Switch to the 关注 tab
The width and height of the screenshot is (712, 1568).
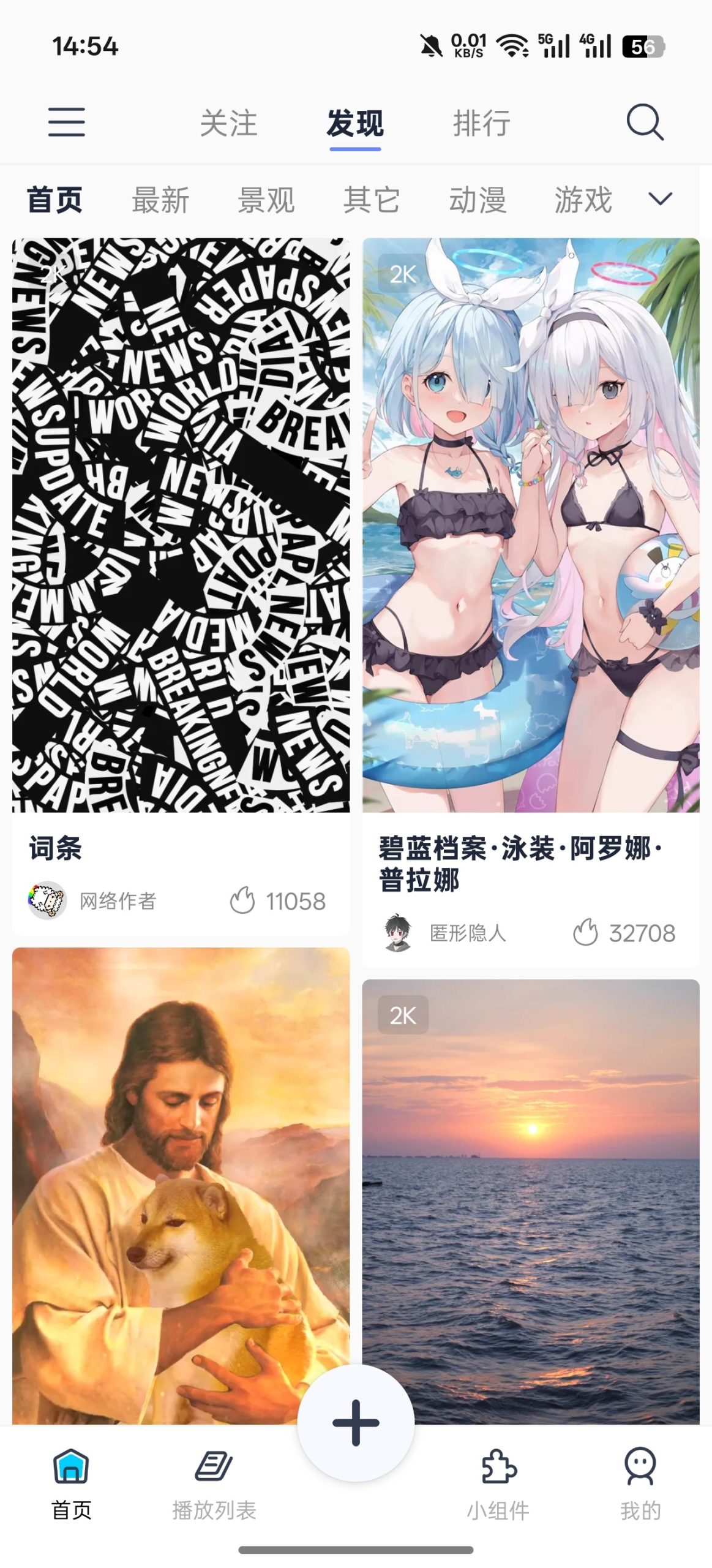point(229,123)
